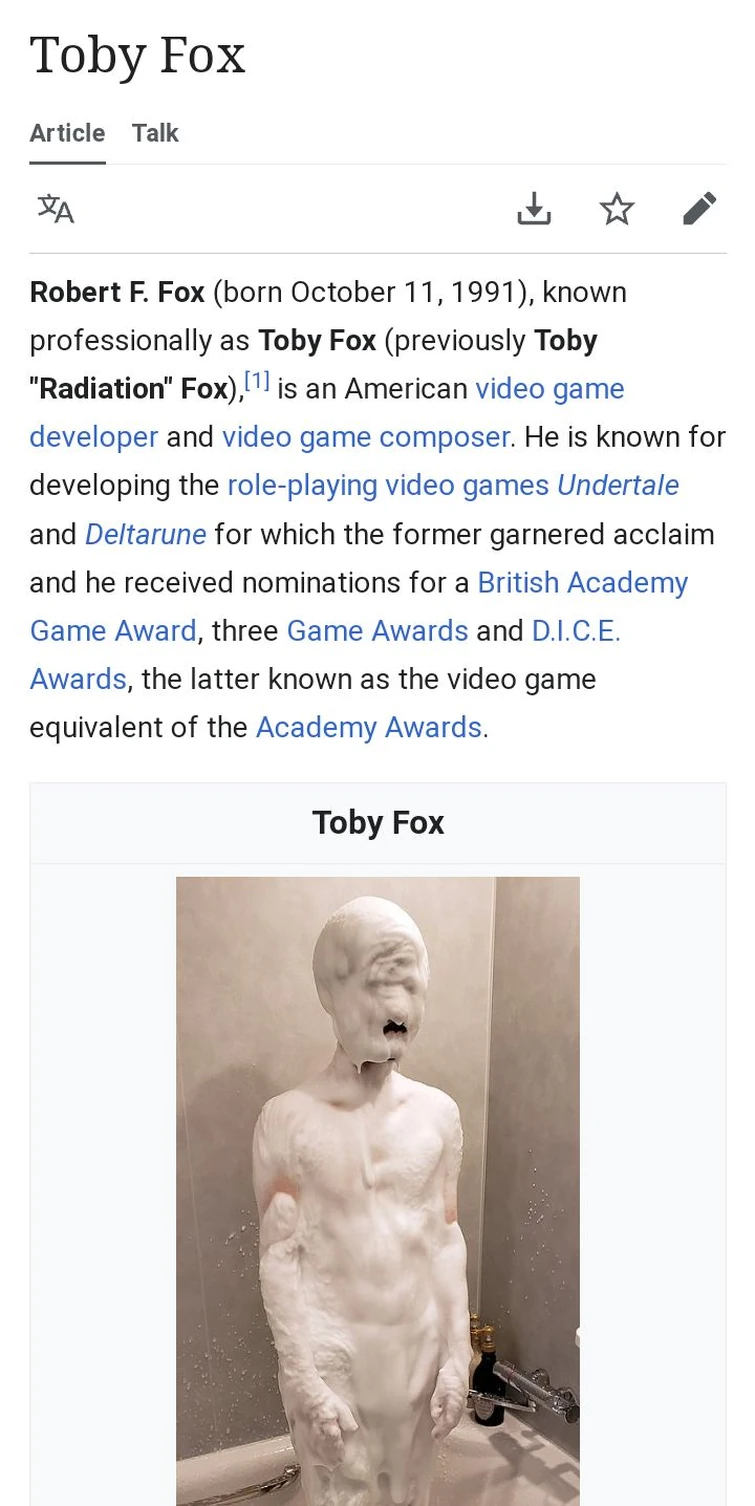
Task: Open the Game Awards link
Action: tap(377, 630)
